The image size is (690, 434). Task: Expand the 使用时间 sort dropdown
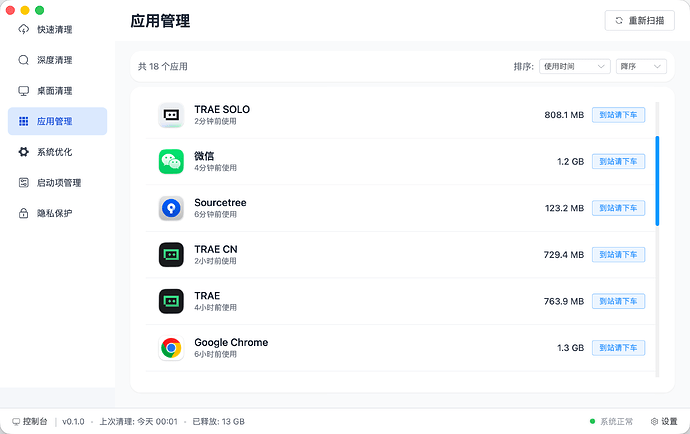click(x=574, y=66)
